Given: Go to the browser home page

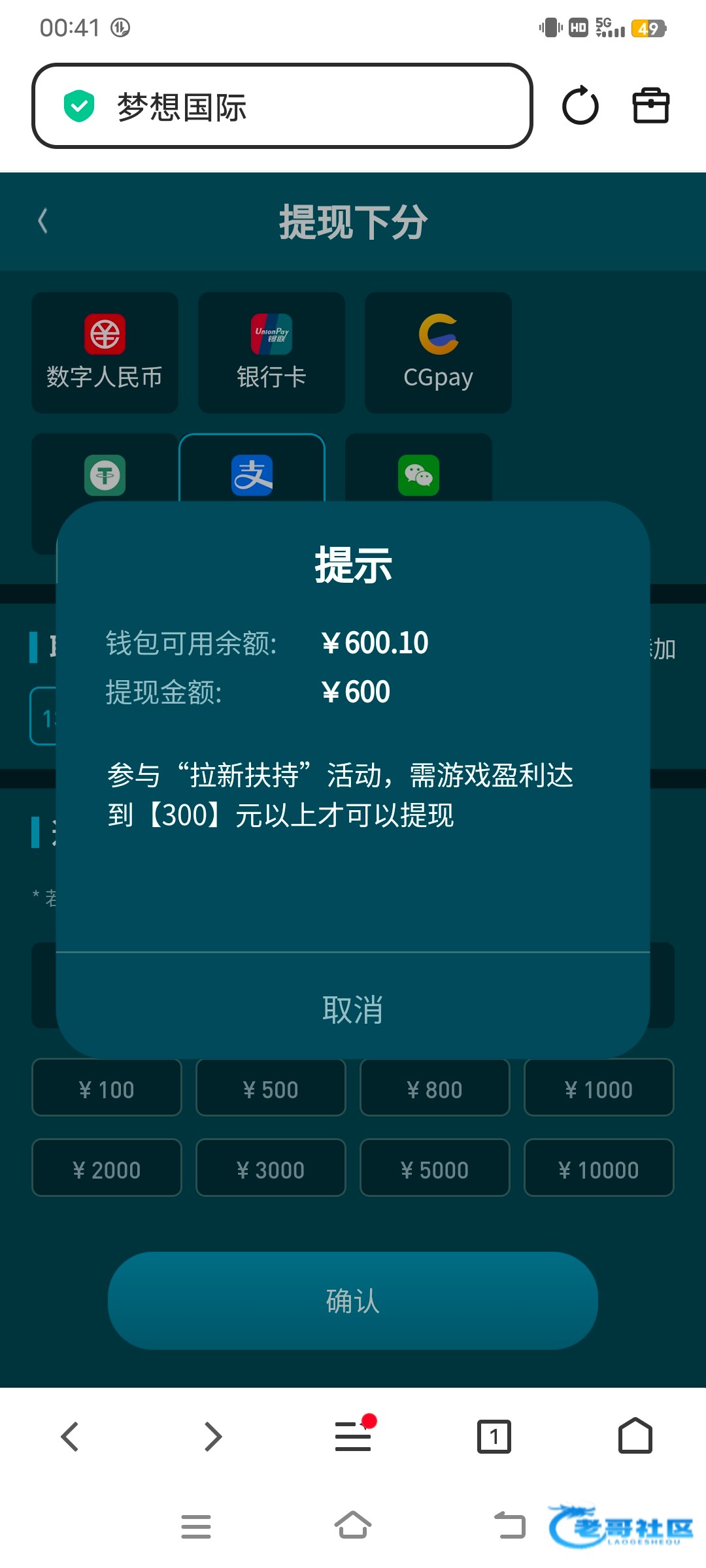Looking at the screenshot, I should coord(635,1436).
